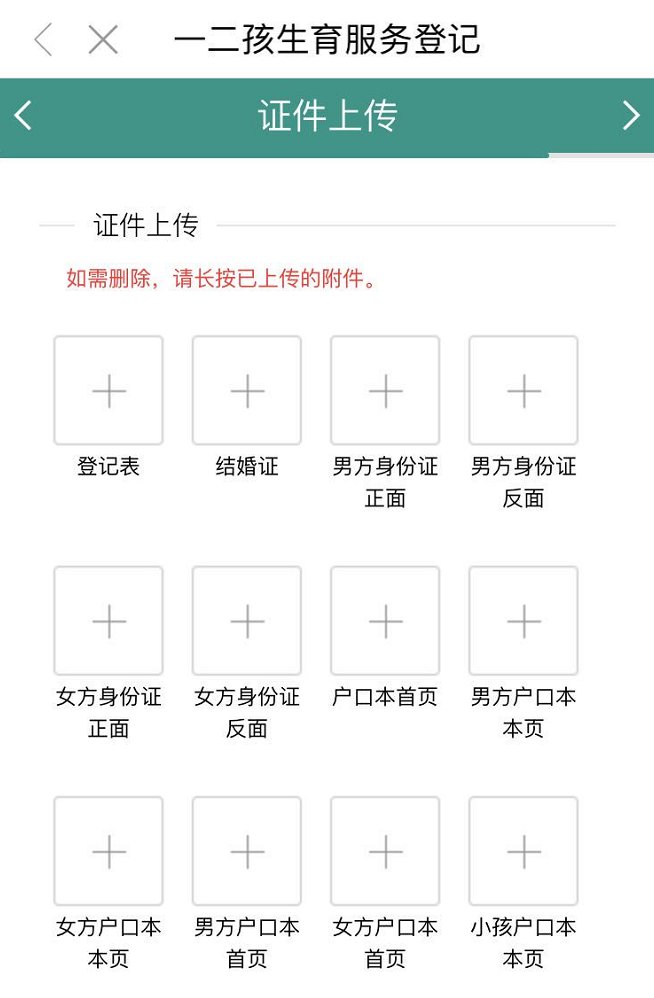Screen dimensions: 654x998
Task: Upload 女方身份证反面 photo
Action: [x=247, y=621]
